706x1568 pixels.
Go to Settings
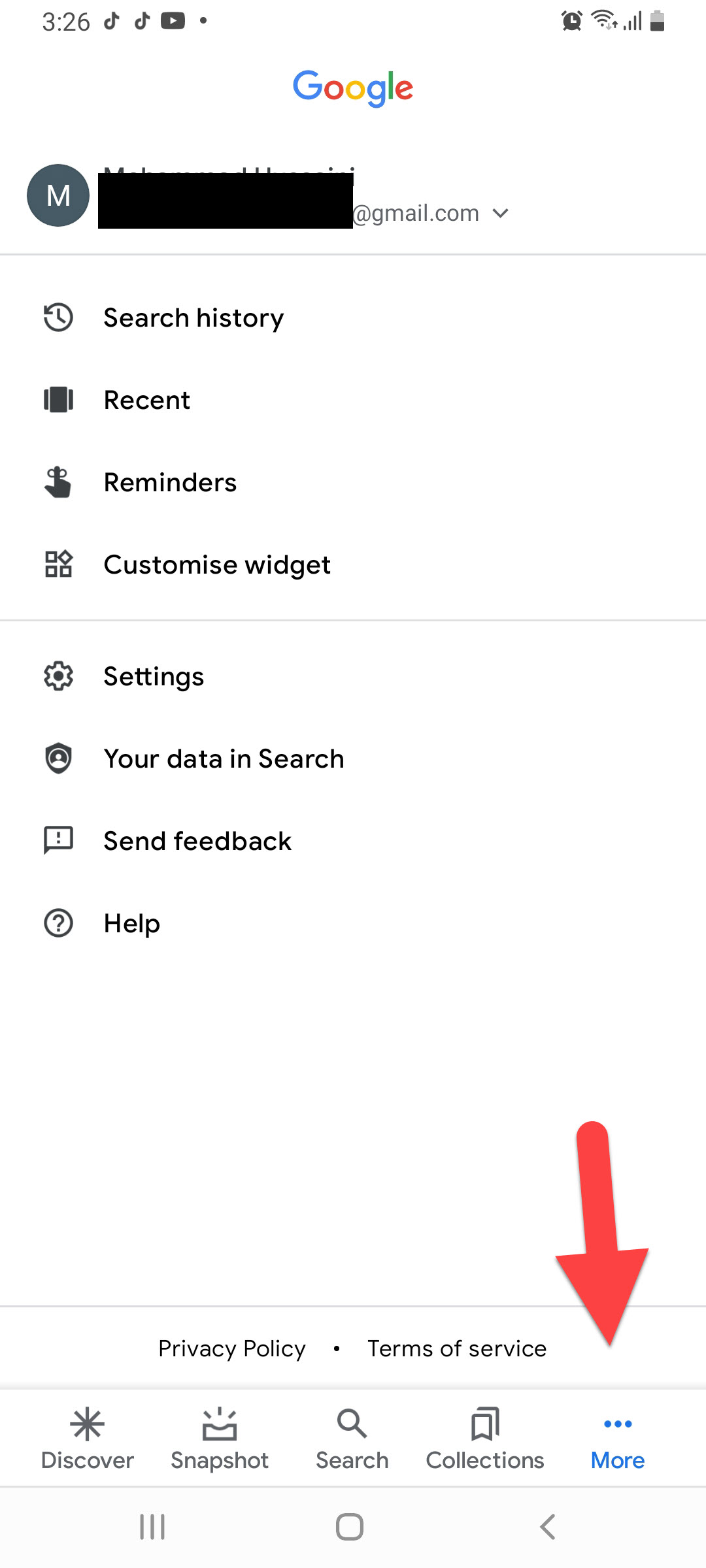[154, 677]
